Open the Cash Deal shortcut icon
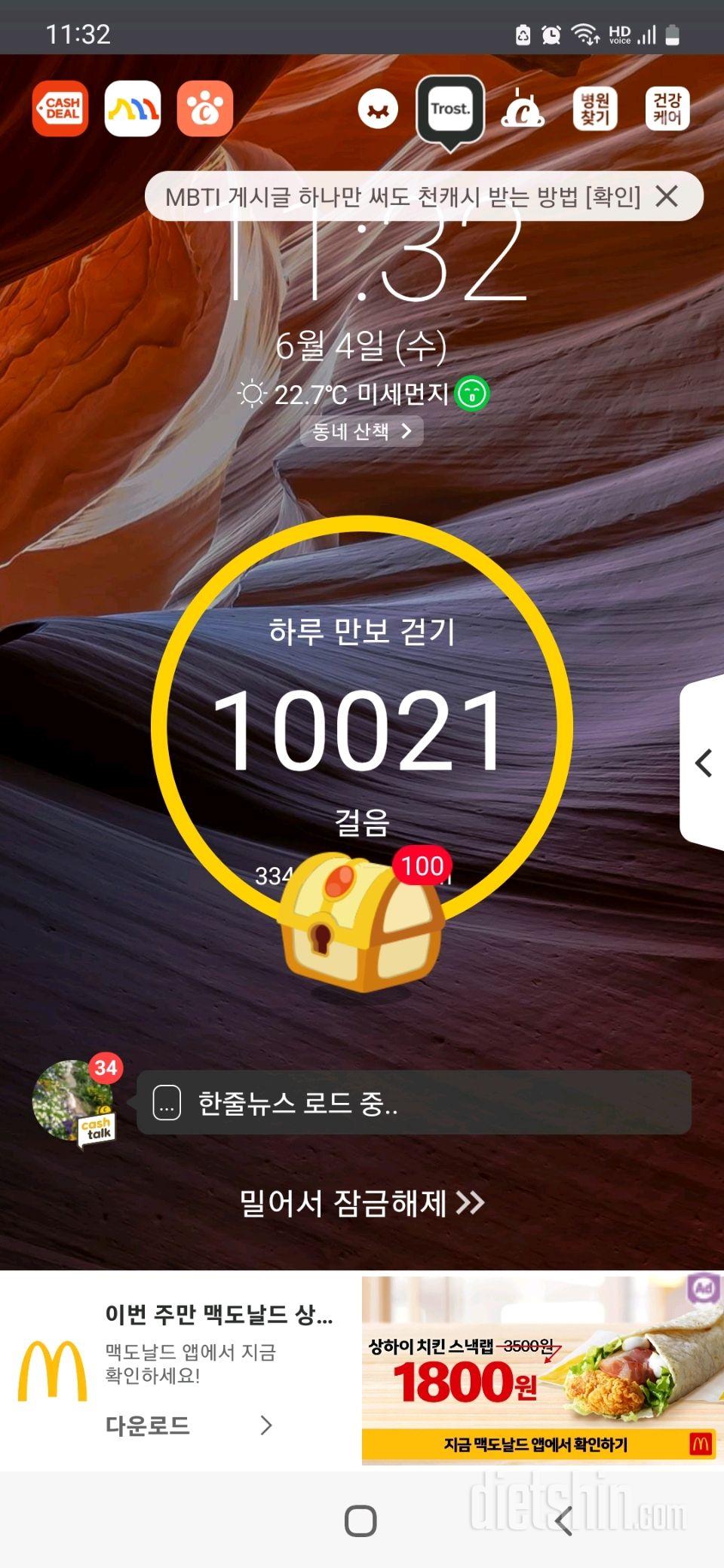The width and height of the screenshot is (724, 1568). [60, 109]
